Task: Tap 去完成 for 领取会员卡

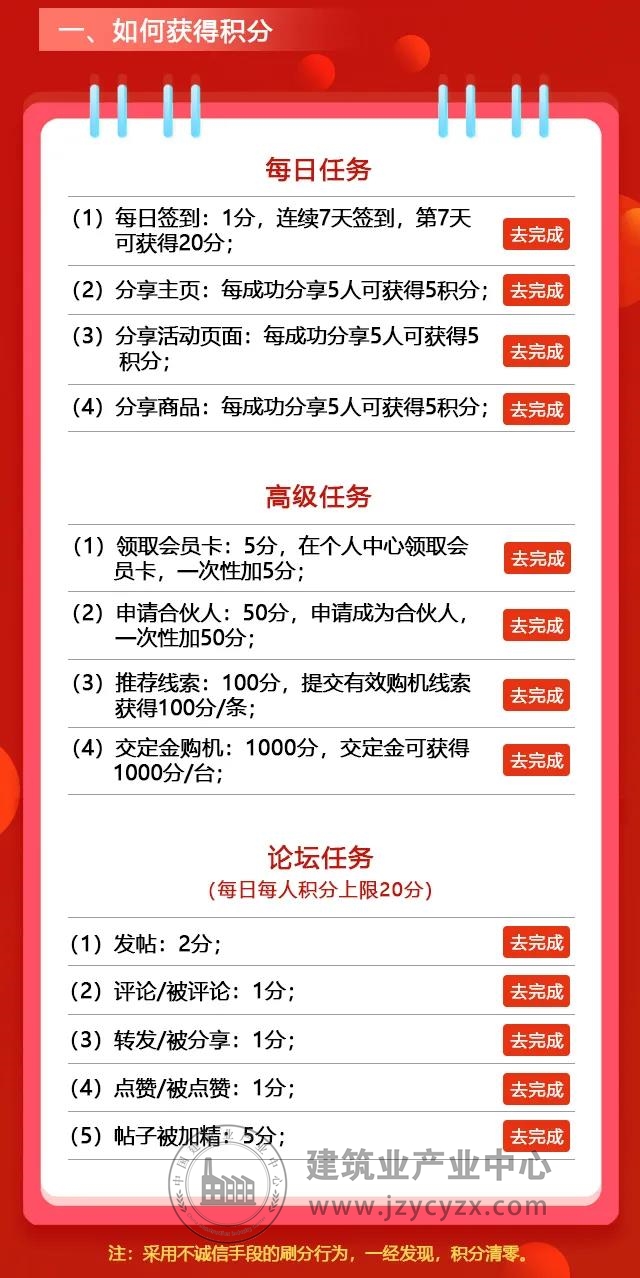Action: (x=536, y=558)
